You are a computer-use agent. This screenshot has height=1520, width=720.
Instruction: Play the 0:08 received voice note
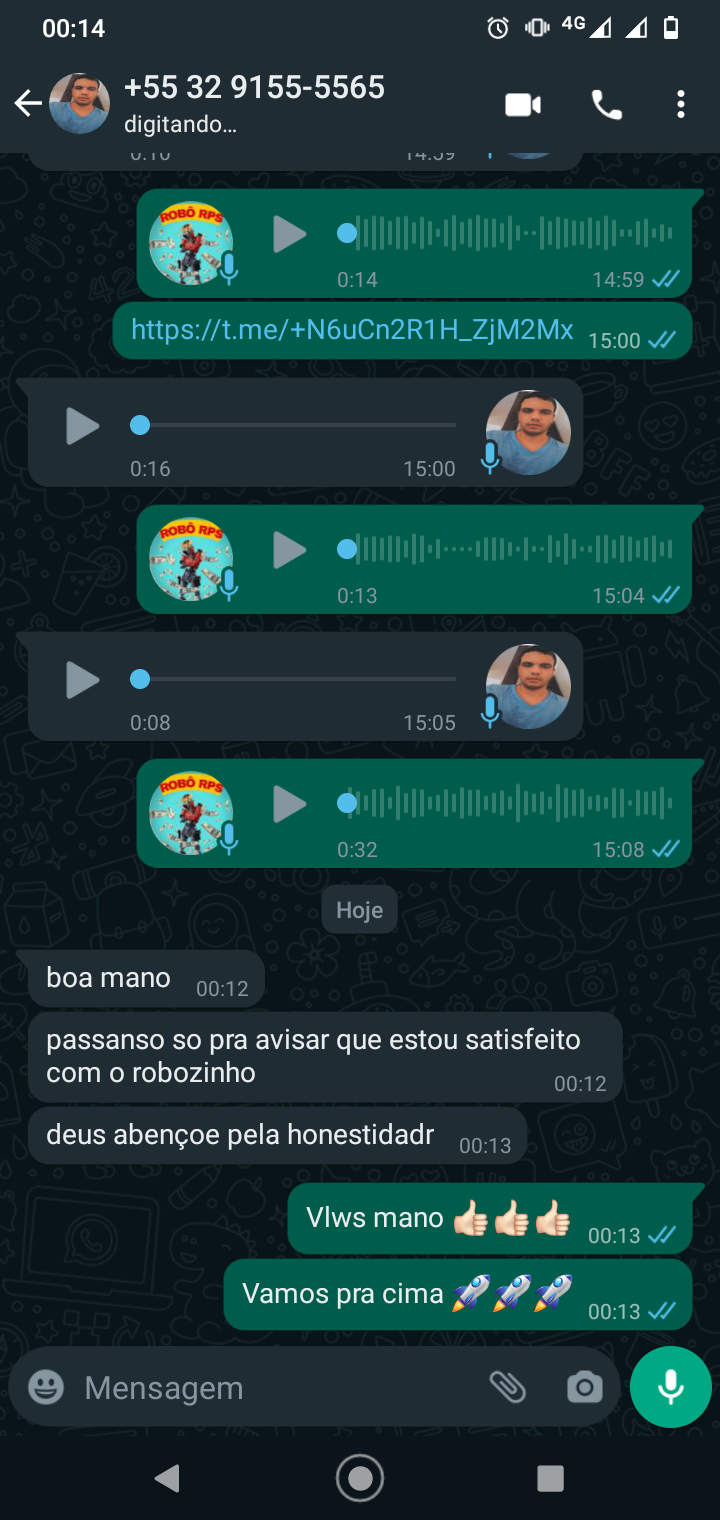pos(83,679)
